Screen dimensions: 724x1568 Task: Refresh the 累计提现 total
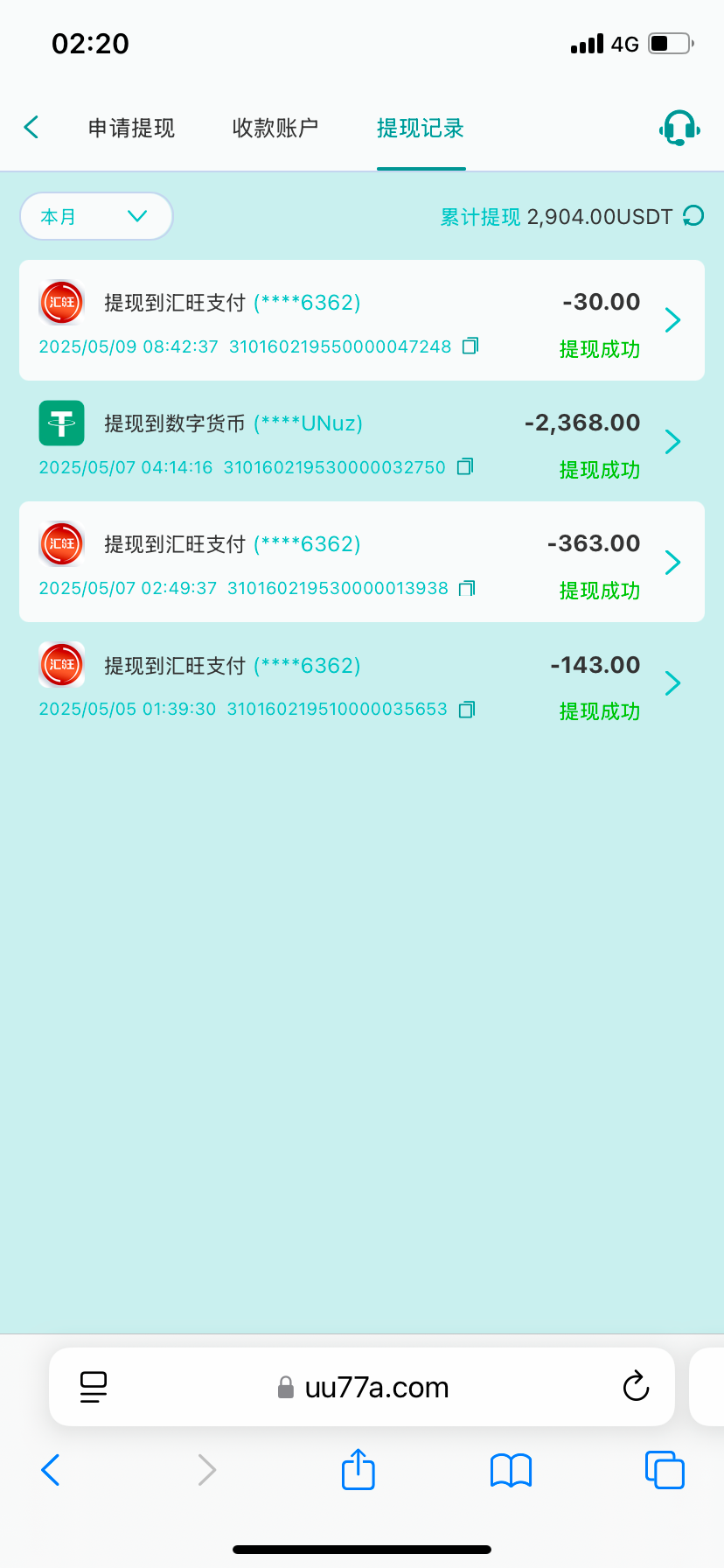coord(693,216)
